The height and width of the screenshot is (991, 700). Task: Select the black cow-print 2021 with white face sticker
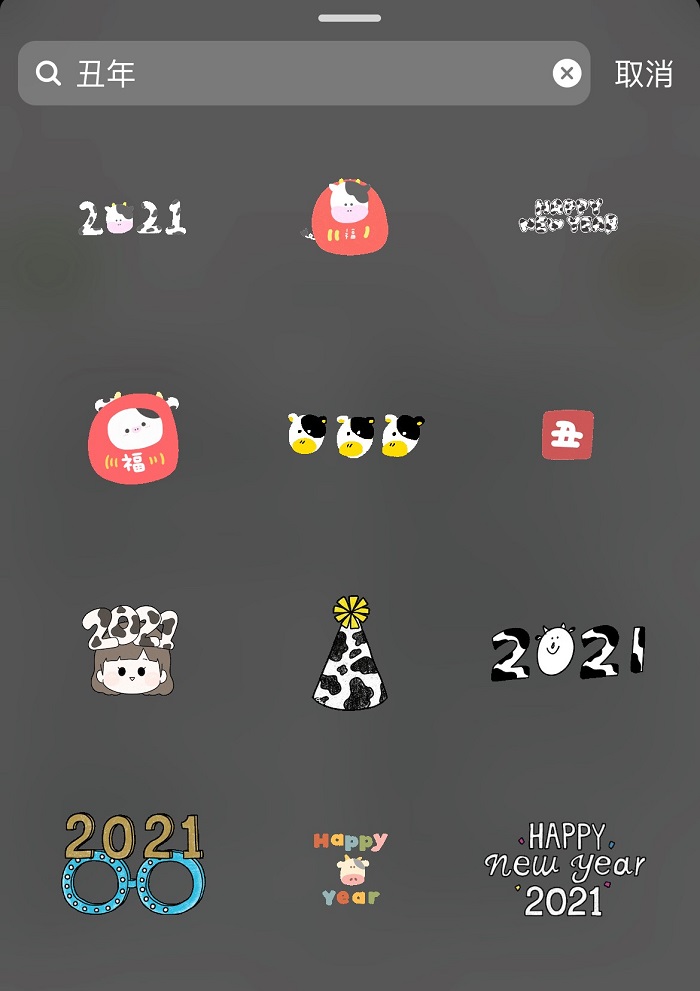point(568,653)
